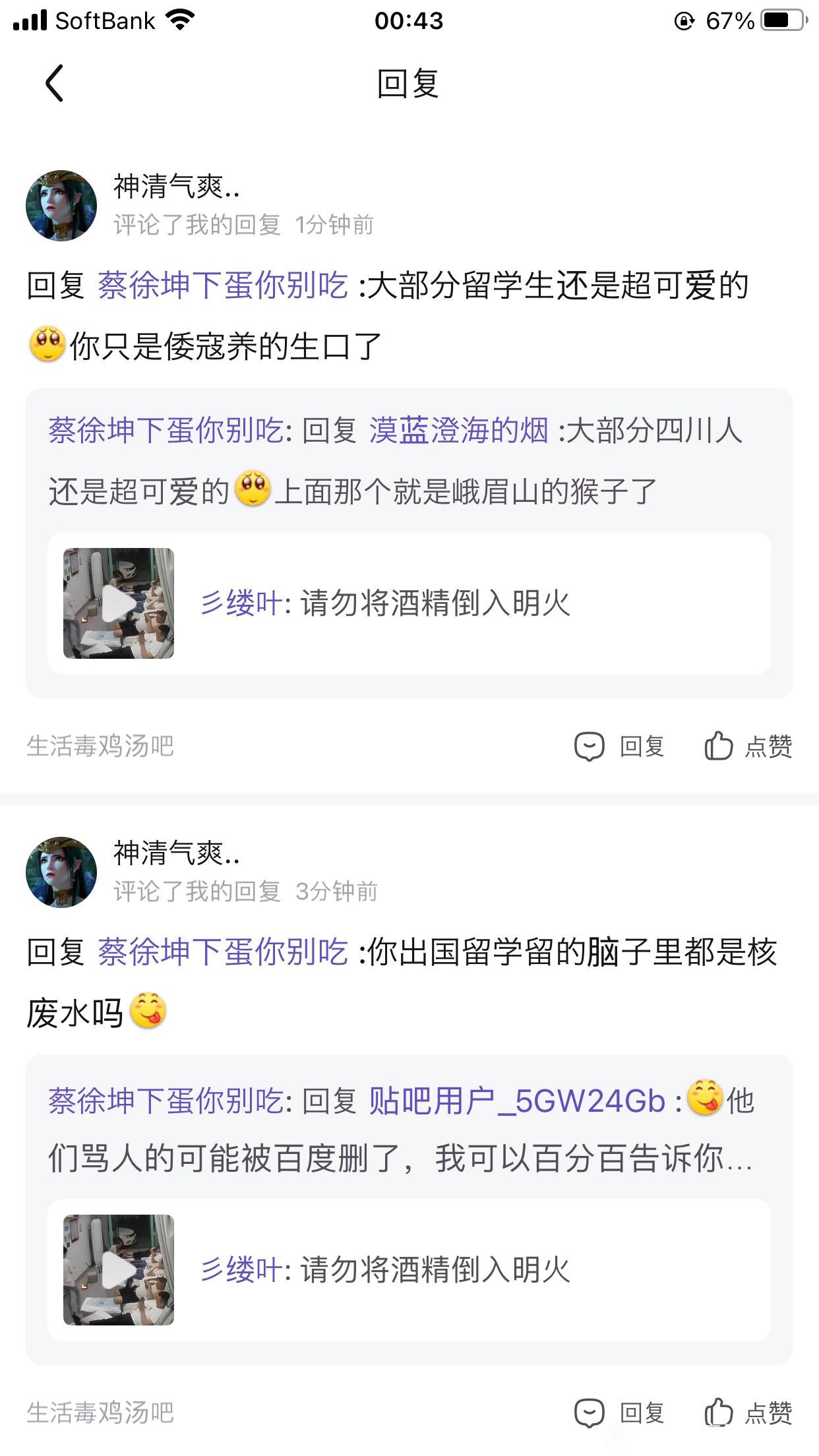819x1456 pixels.
Task: Open 贴吧用户_5GW24Gb user link
Action: (517, 1101)
